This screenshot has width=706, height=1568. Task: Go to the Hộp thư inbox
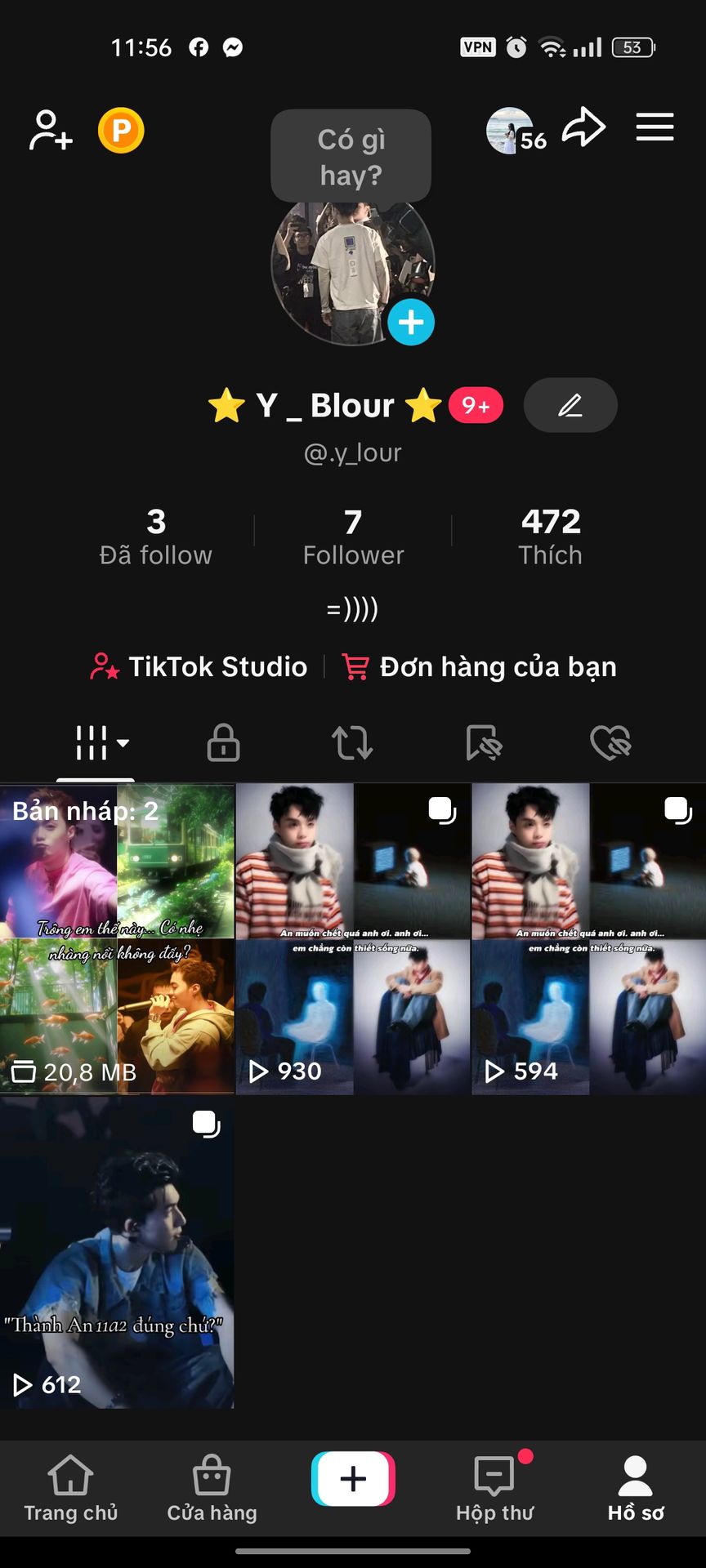495,1488
